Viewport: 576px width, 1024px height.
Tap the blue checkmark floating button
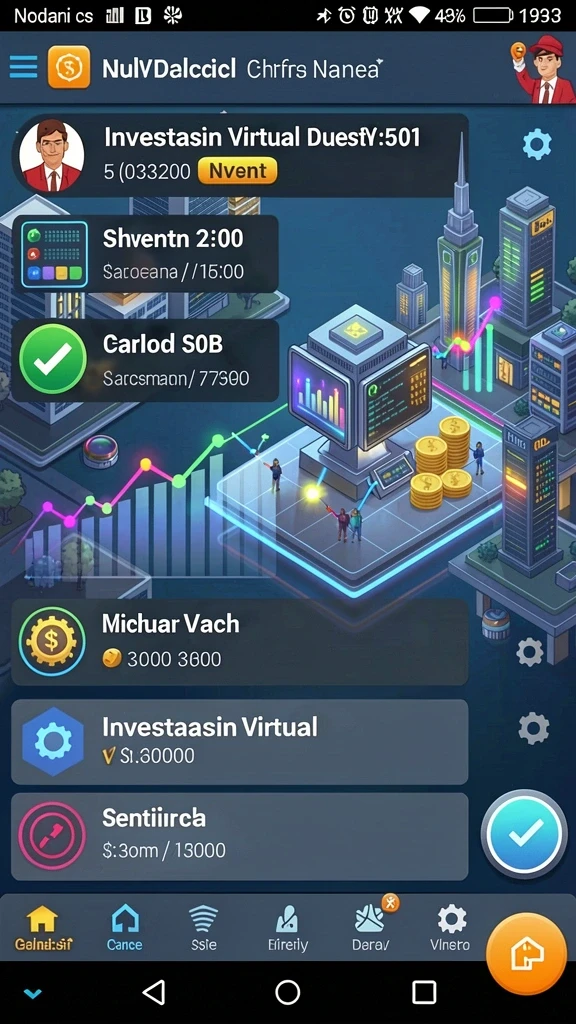525,833
